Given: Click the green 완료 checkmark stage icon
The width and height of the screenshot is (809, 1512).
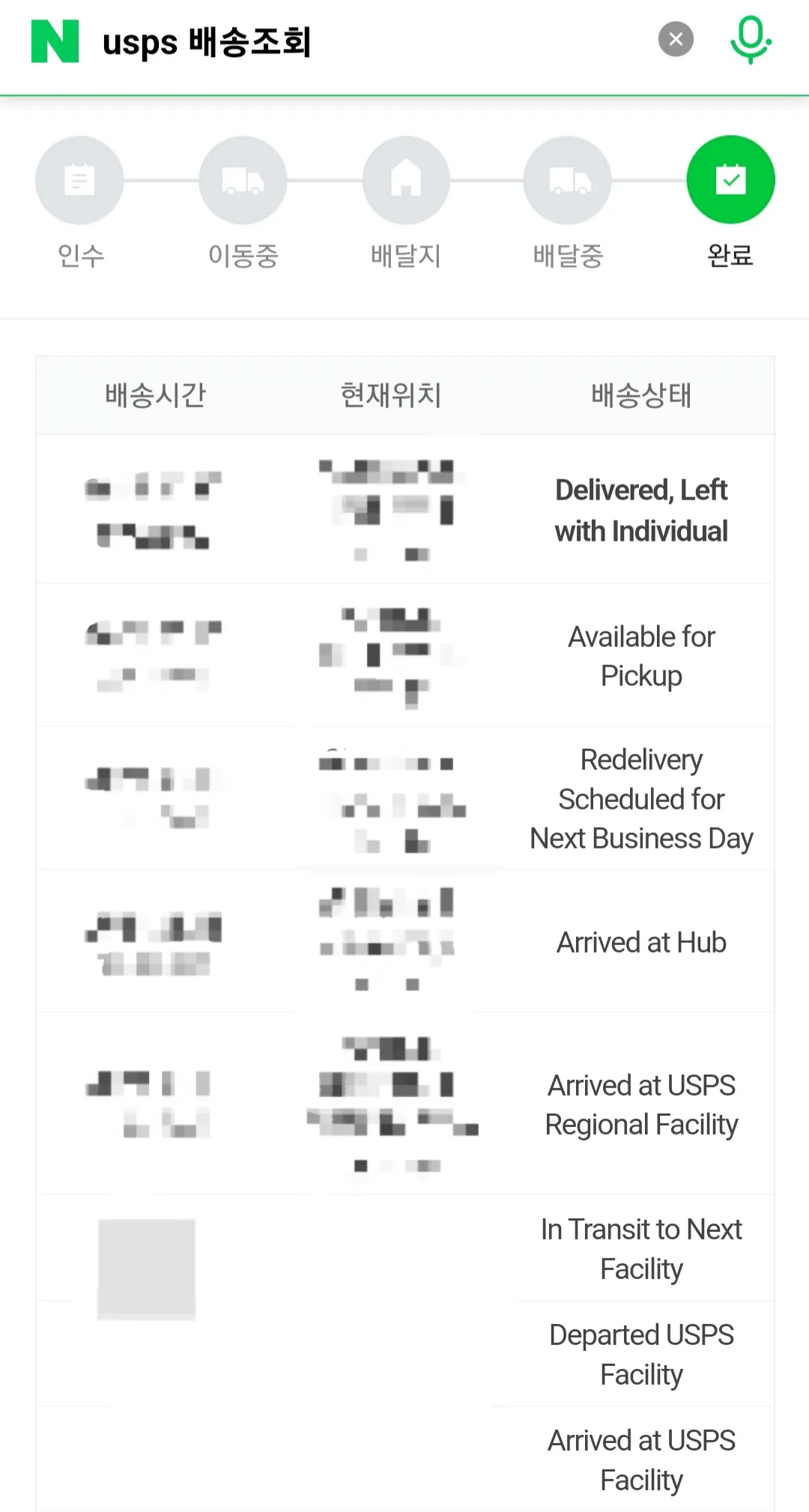Looking at the screenshot, I should tap(730, 179).
